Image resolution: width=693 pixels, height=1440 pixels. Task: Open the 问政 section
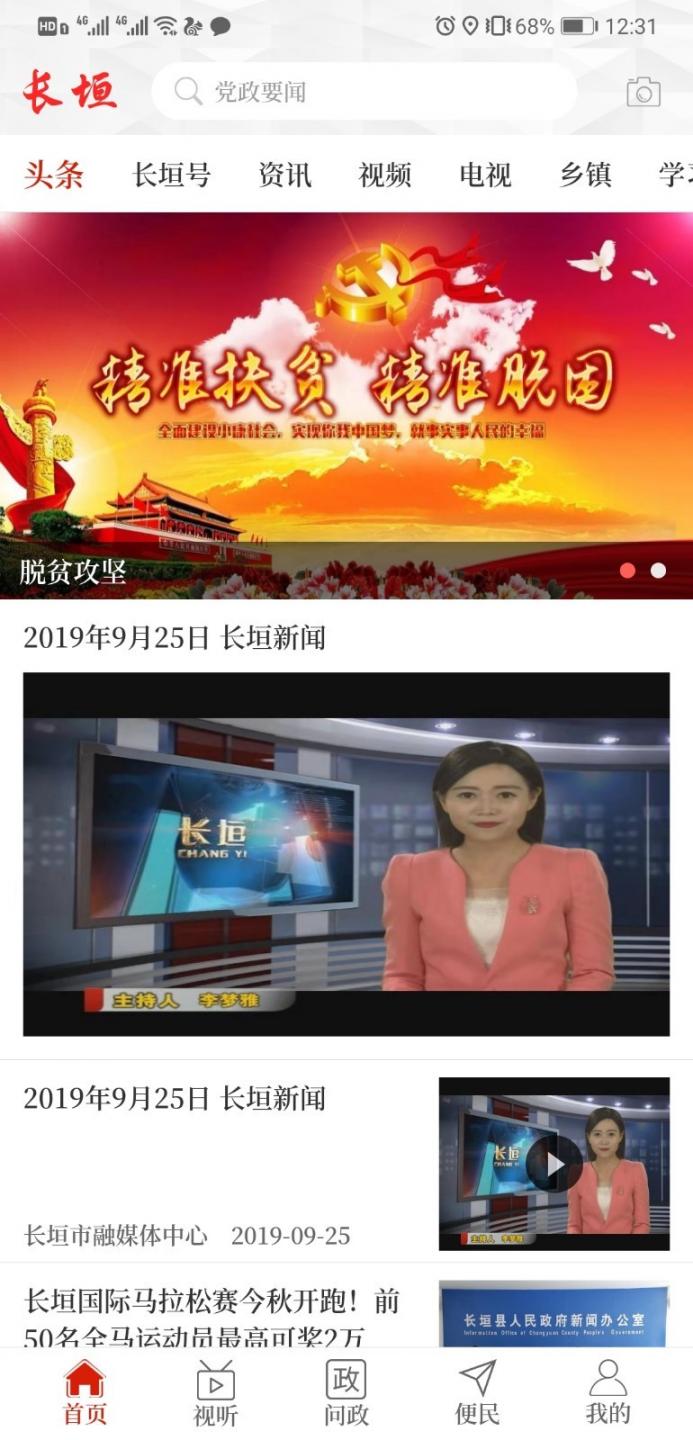point(346,1393)
